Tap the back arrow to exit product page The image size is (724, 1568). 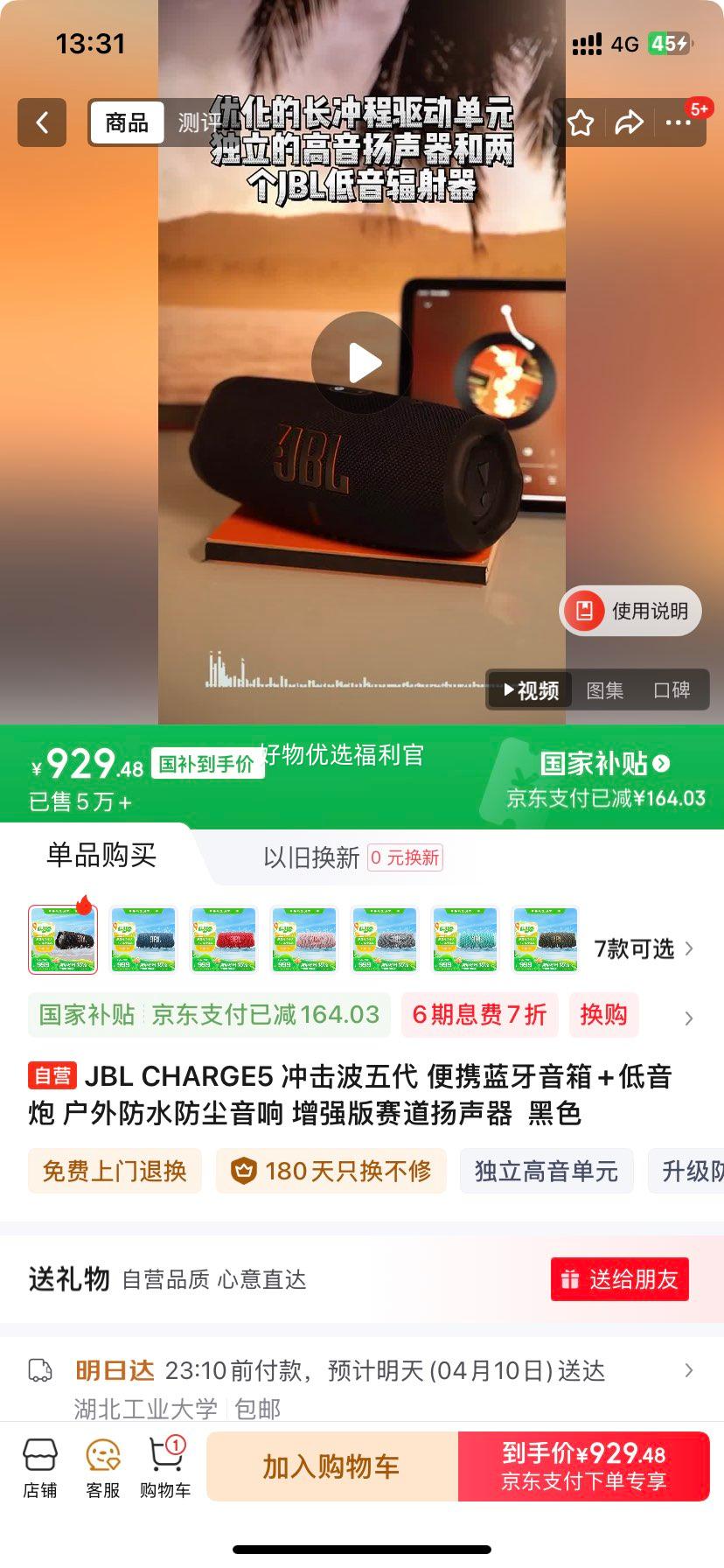click(x=41, y=122)
